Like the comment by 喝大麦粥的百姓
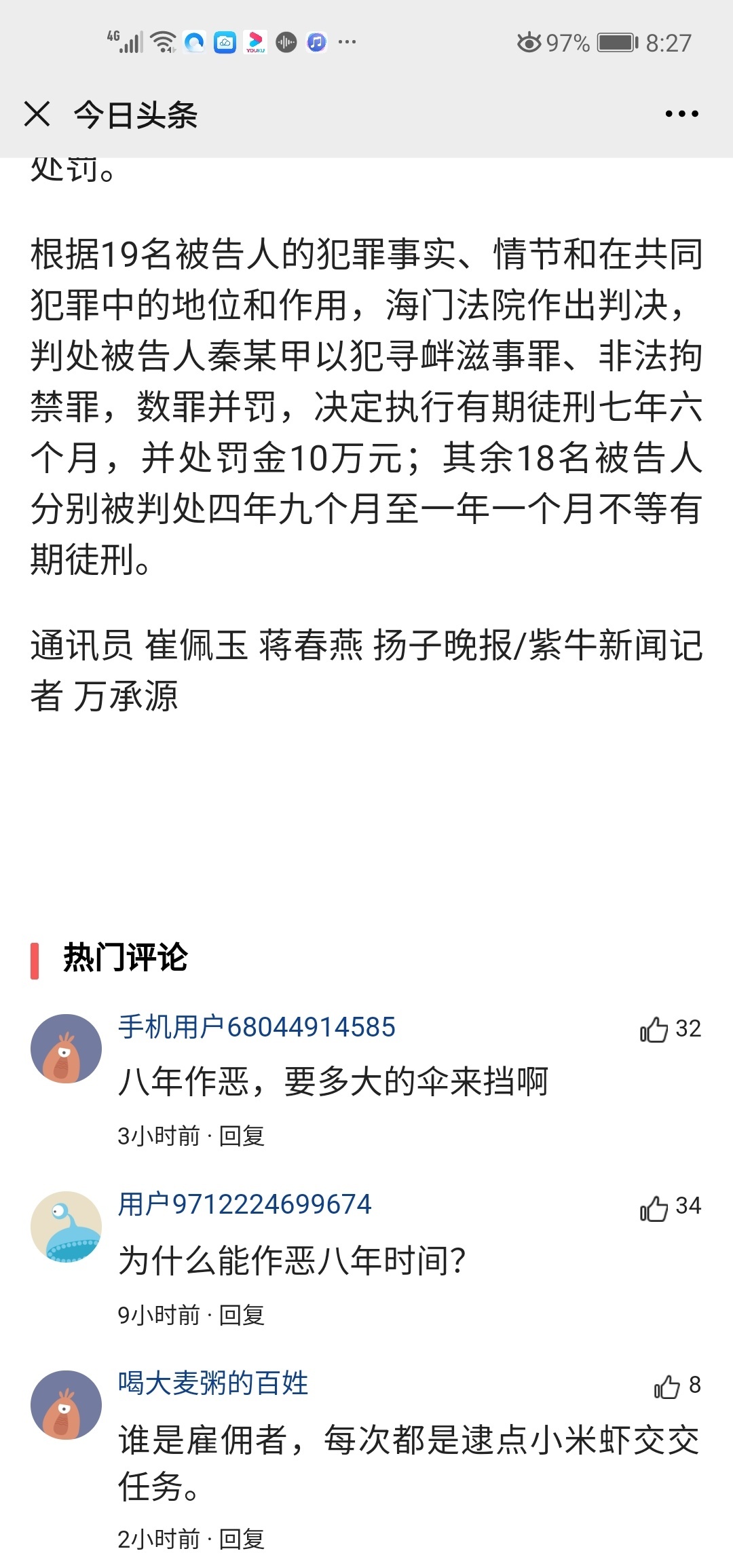733x1568 pixels. (668, 1387)
